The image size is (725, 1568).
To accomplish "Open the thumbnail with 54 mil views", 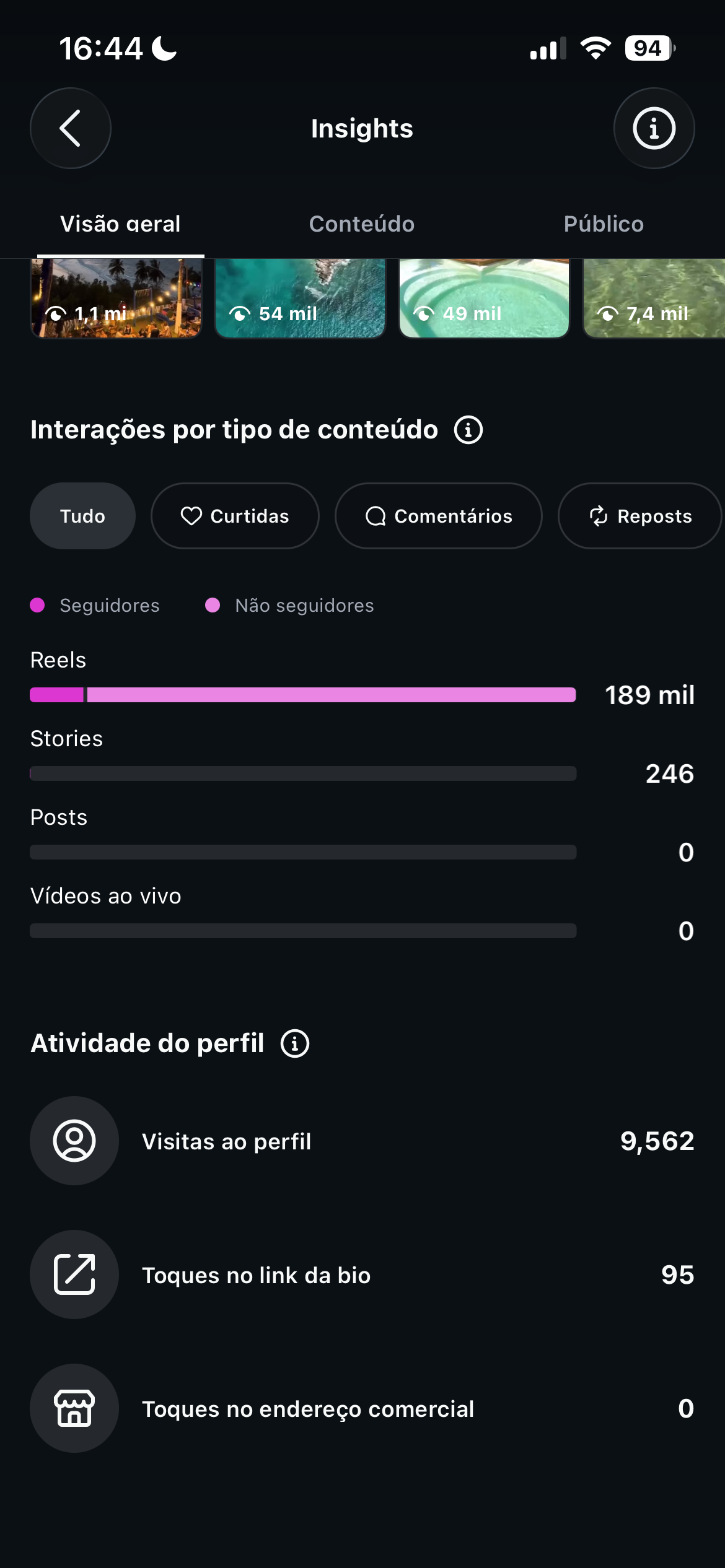I will point(300,298).
